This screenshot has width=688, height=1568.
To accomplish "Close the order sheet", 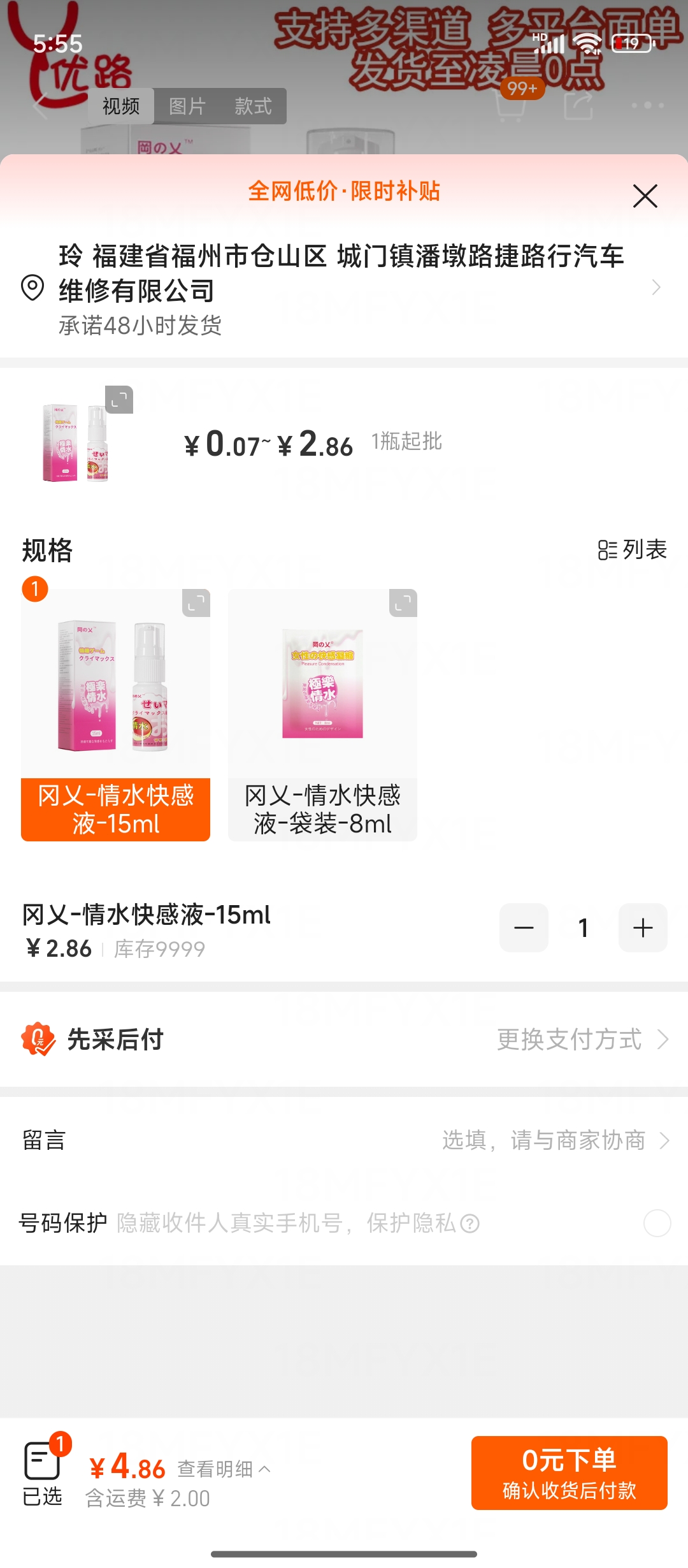I will [x=645, y=196].
